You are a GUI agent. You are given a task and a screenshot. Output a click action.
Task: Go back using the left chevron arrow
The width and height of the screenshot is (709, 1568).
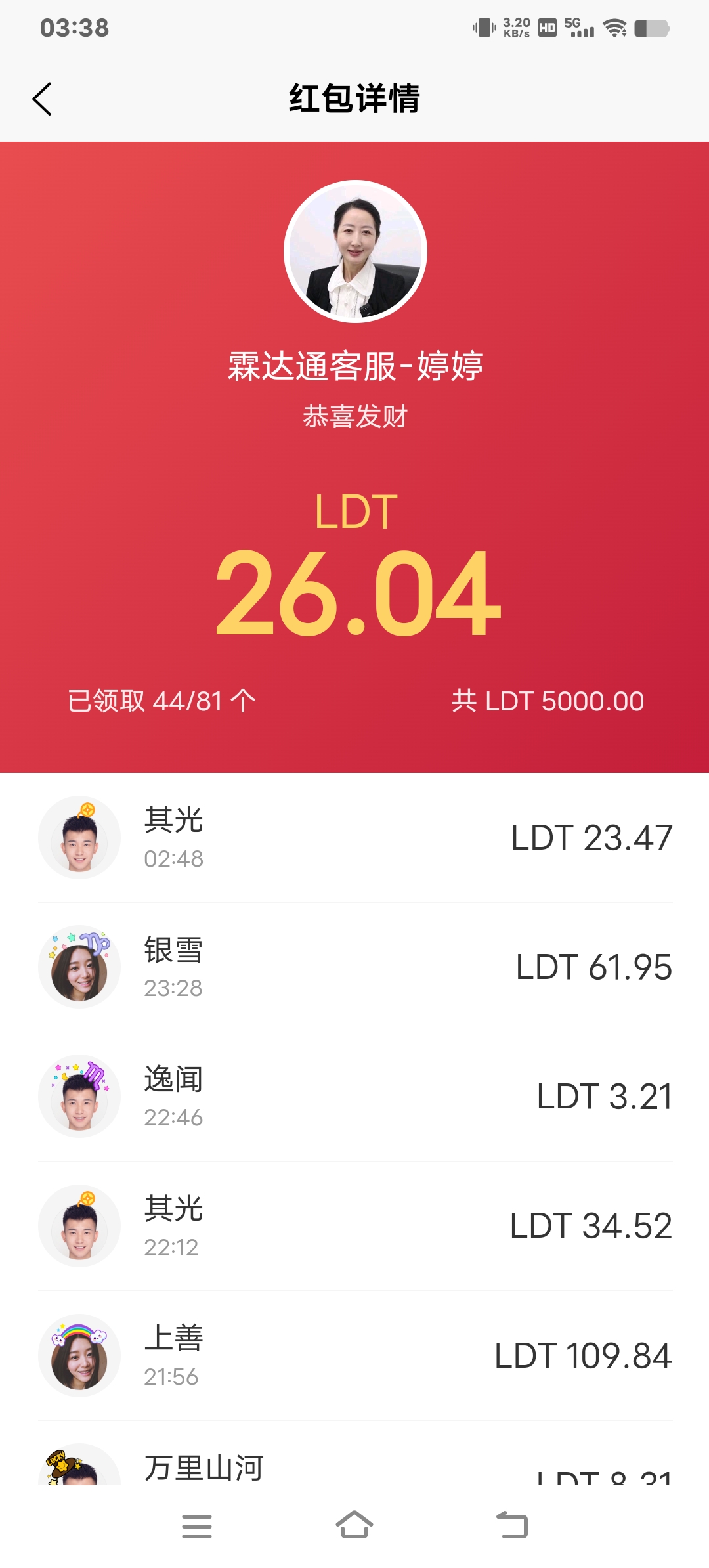click(x=43, y=98)
